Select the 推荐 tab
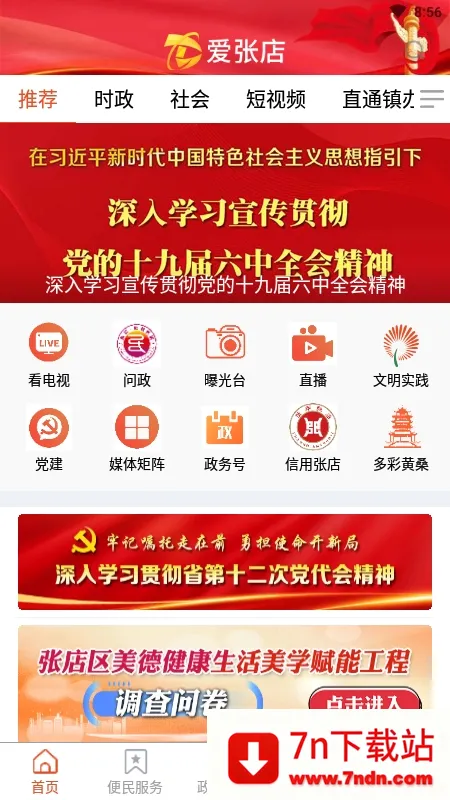Viewport: 450px width, 800px height. click(x=38, y=99)
